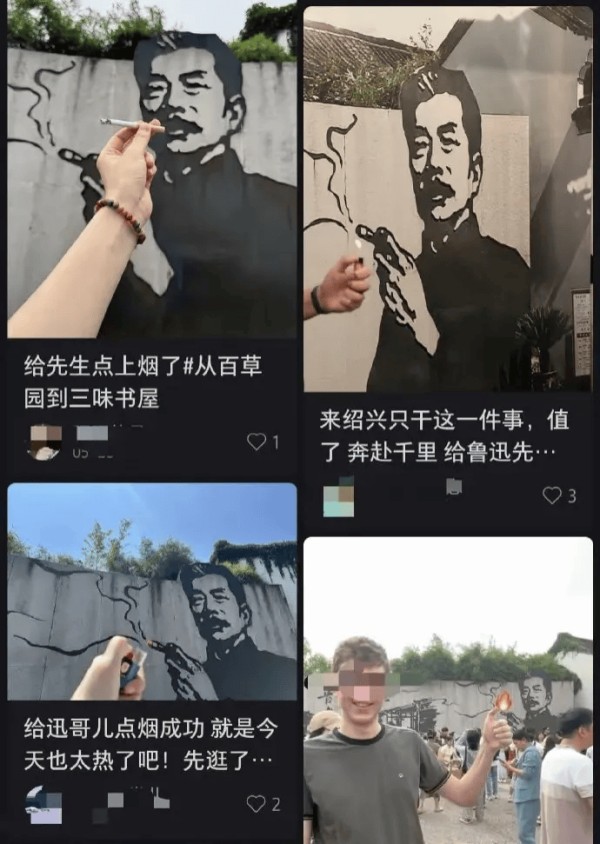Image resolution: width=600 pixels, height=844 pixels.
Task: Like the post 给先生点上烟了
Action: pyautogui.click(x=257, y=441)
